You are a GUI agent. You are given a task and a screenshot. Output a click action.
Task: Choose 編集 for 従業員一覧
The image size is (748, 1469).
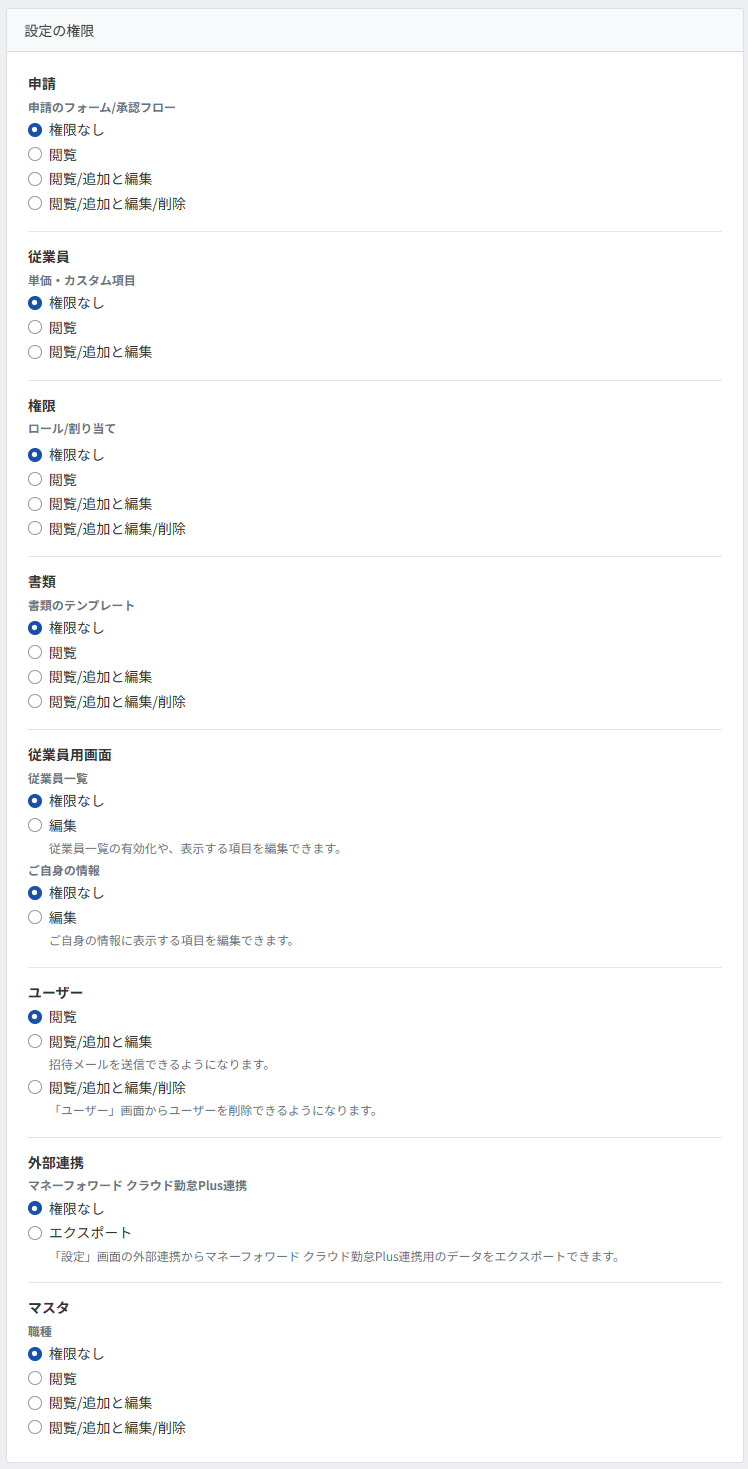pos(35,826)
